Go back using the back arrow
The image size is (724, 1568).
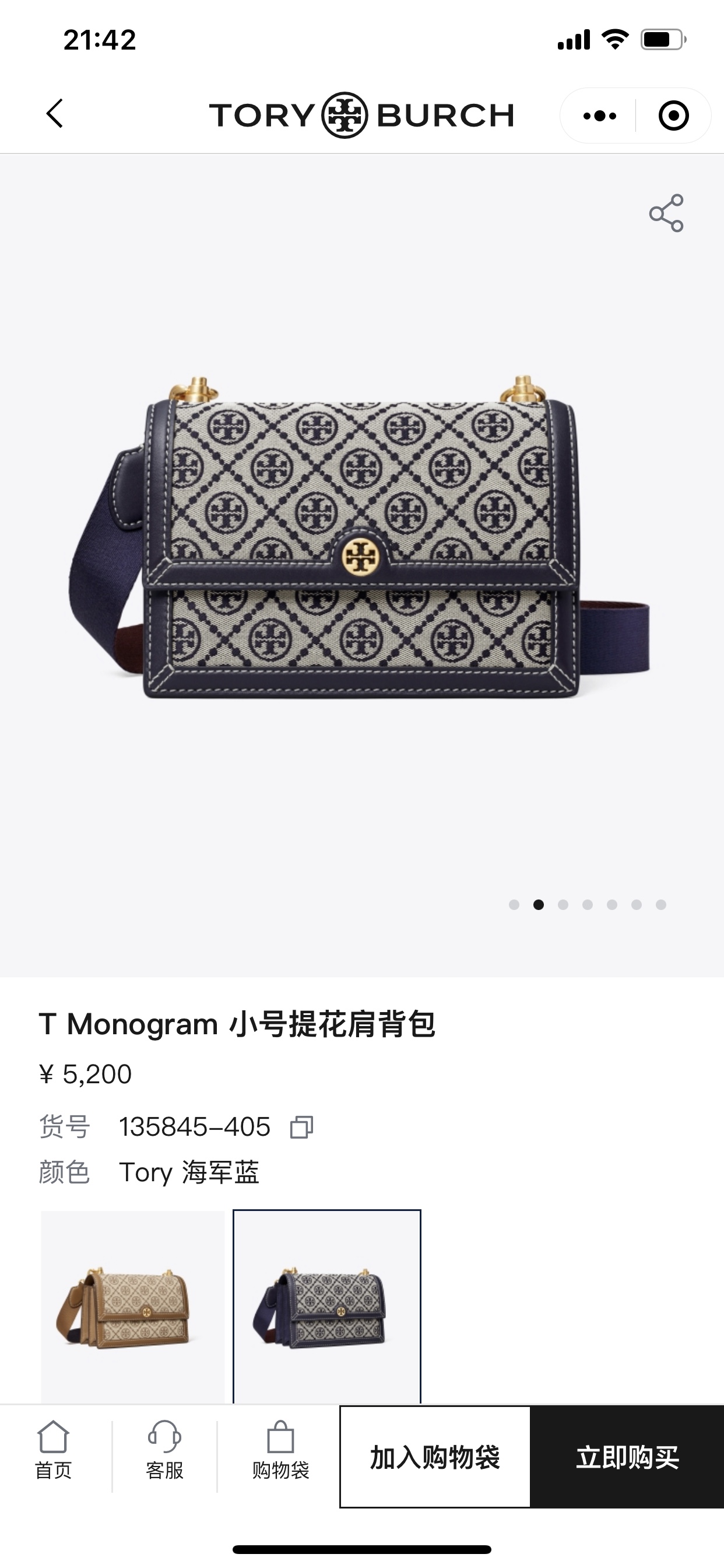(x=55, y=114)
